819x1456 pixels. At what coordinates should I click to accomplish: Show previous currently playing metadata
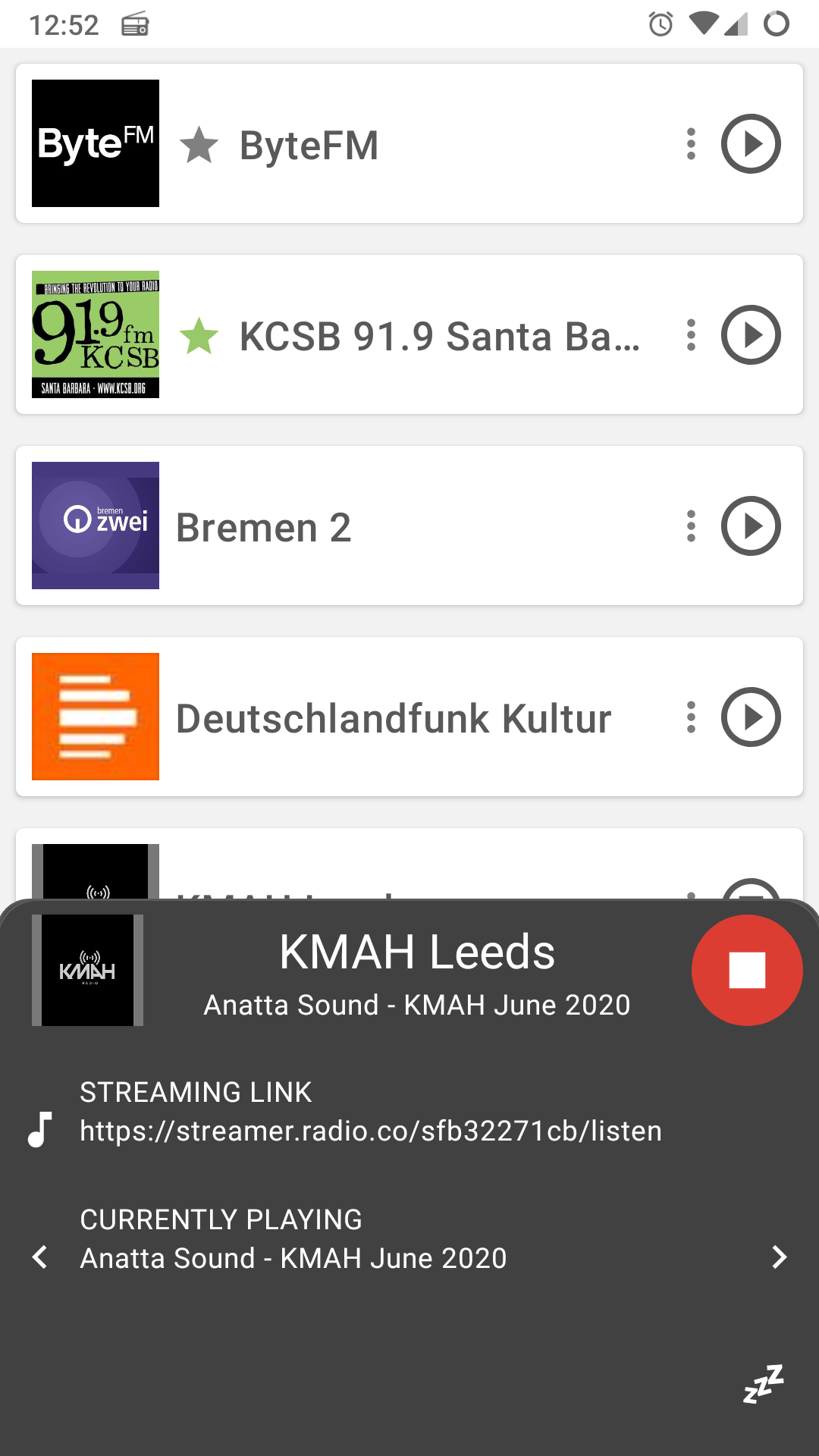pos(40,1257)
